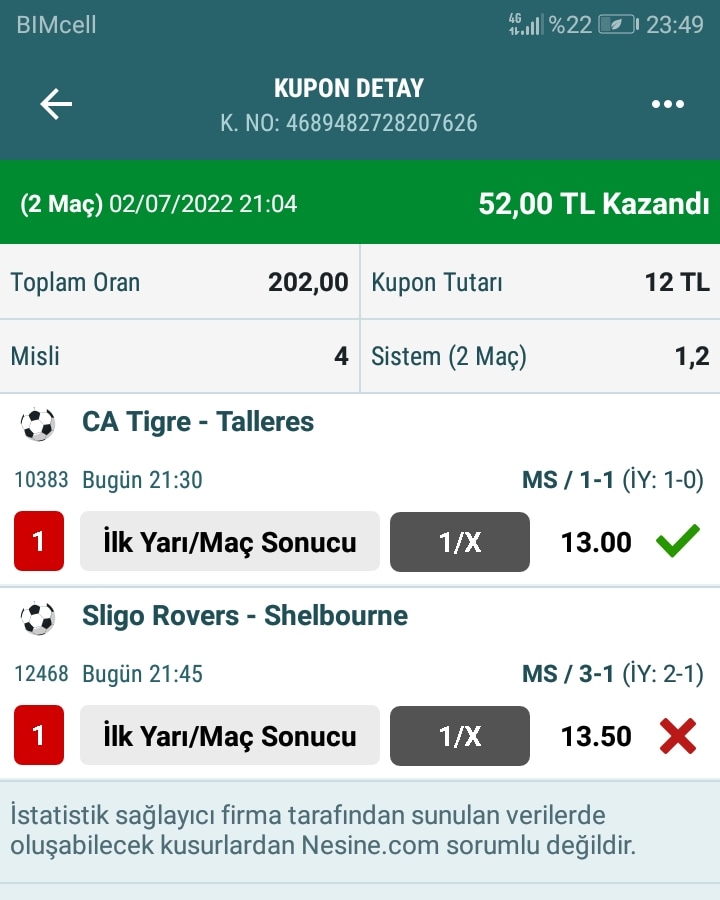The height and width of the screenshot is (900, 720).
Task: Go back using the arrow icon
Action: [56, 104]
